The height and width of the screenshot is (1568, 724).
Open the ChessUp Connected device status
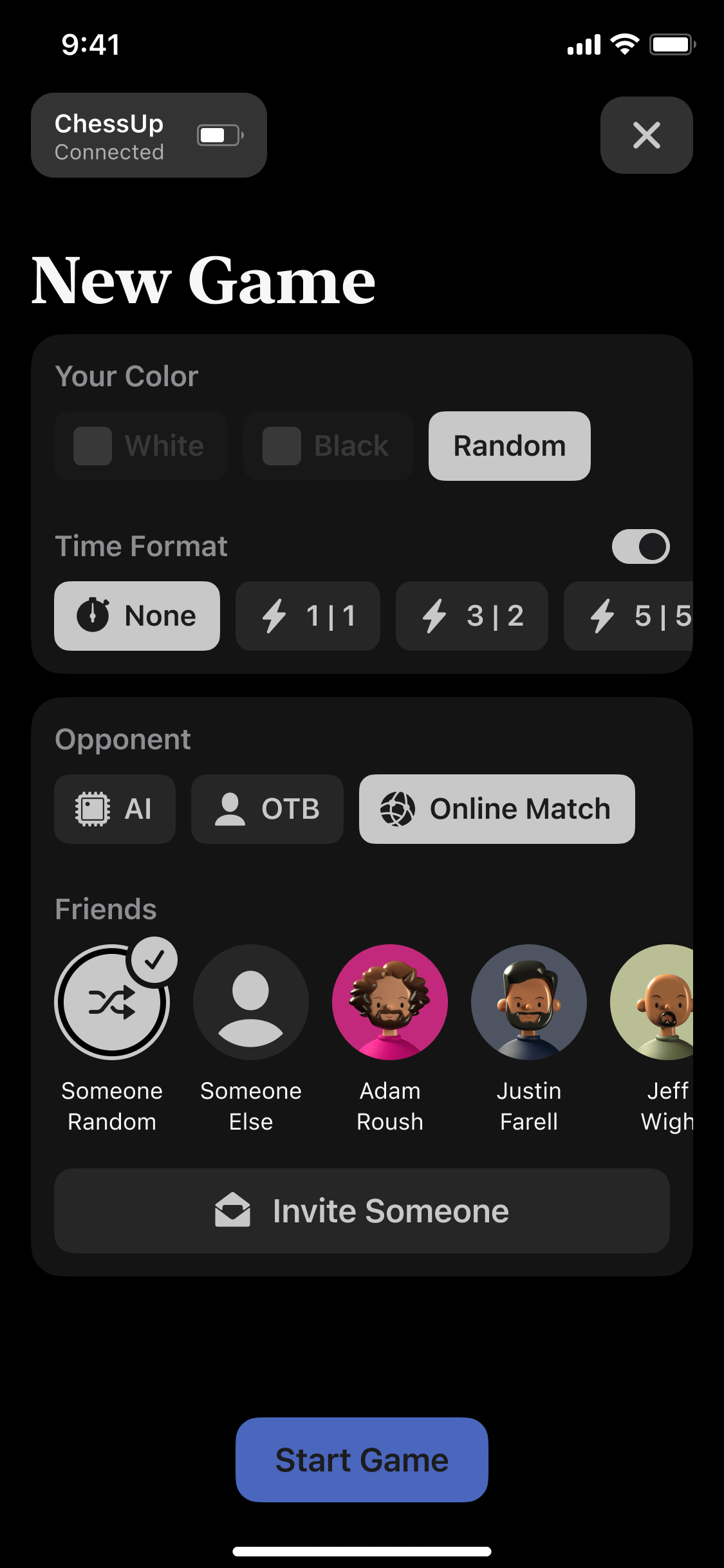(x=149, y=135)
